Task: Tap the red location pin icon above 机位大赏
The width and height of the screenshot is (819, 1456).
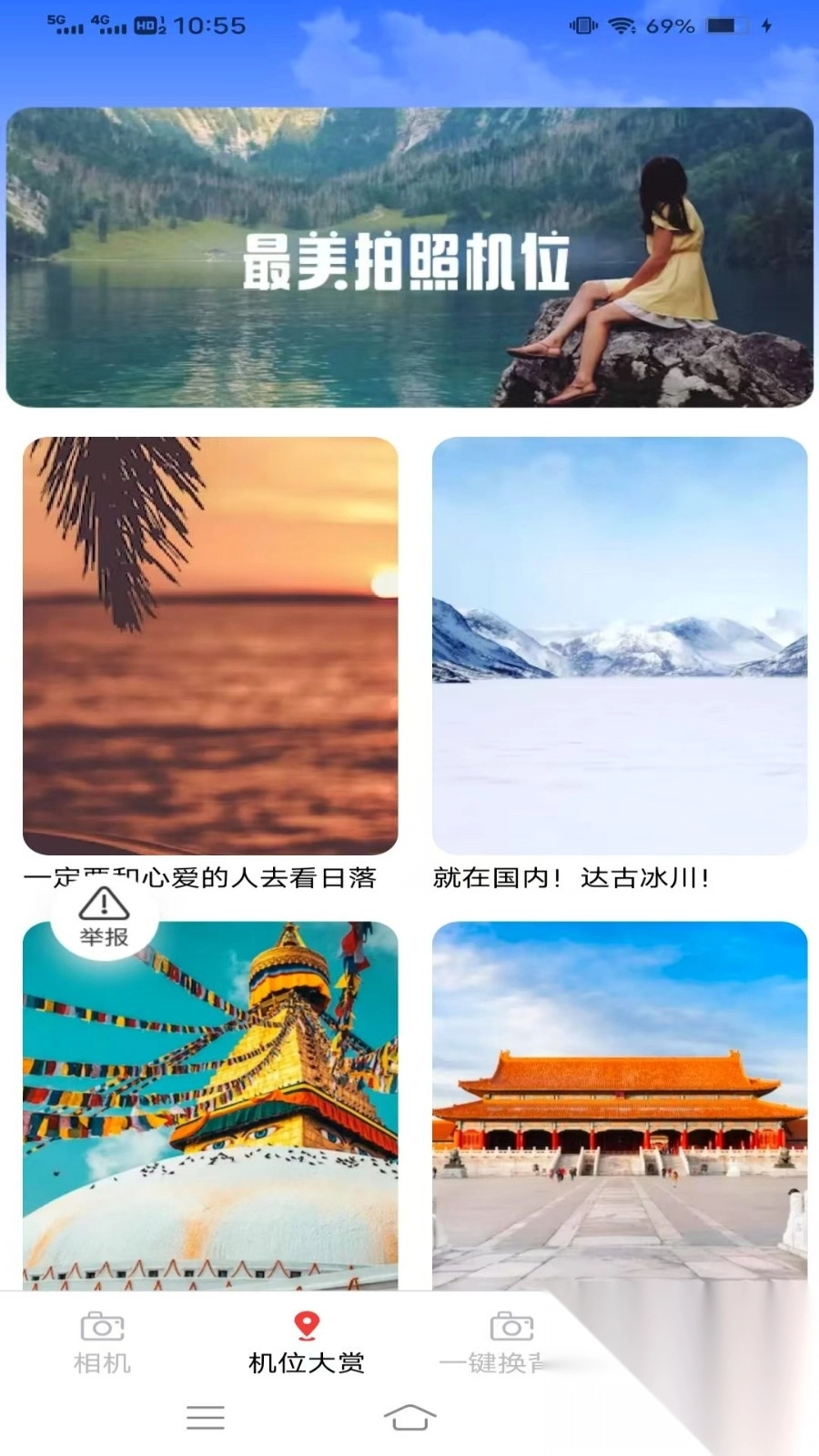Action: point(306,1325)
